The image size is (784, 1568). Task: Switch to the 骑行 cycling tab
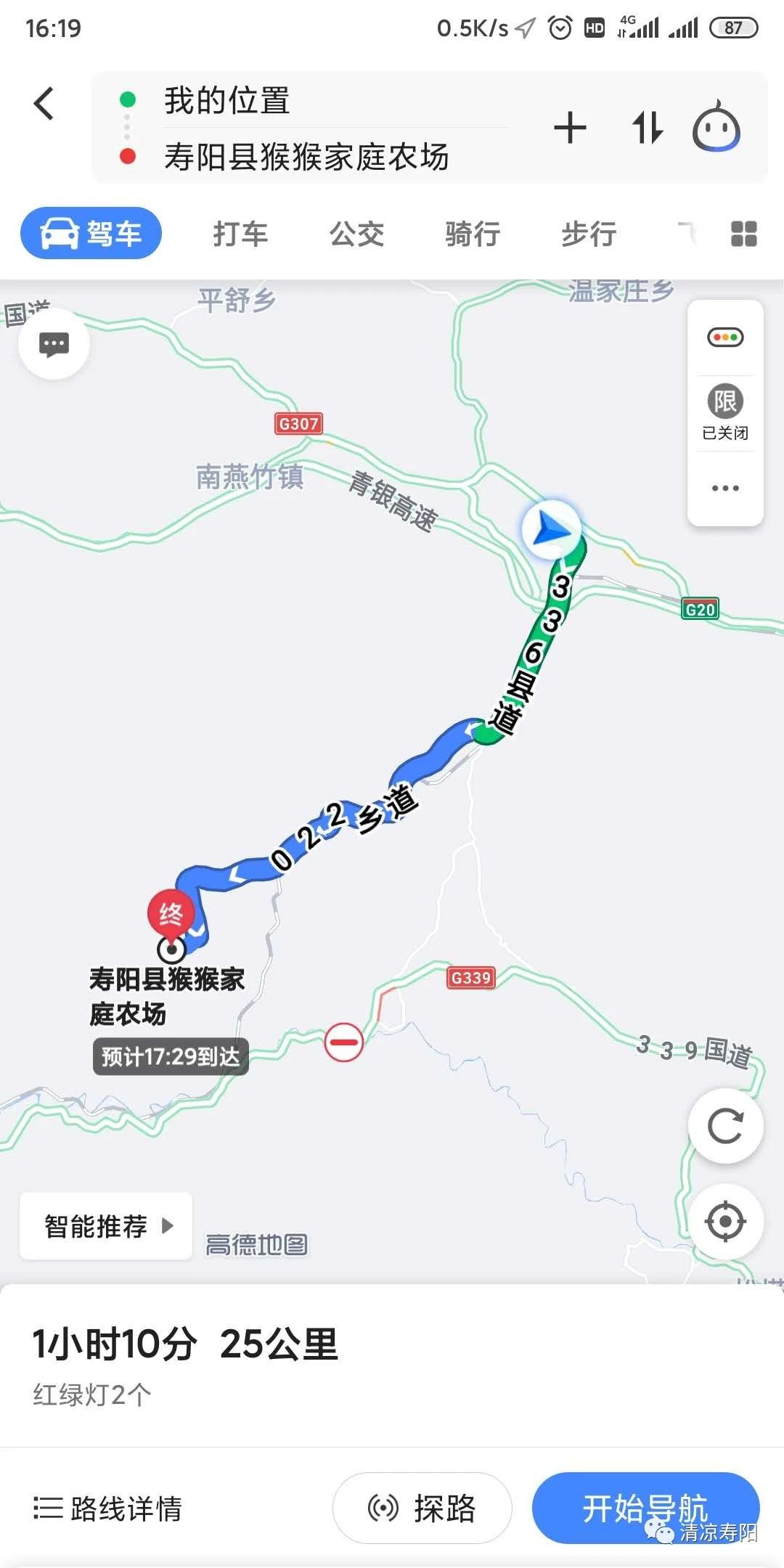[473, 234]
